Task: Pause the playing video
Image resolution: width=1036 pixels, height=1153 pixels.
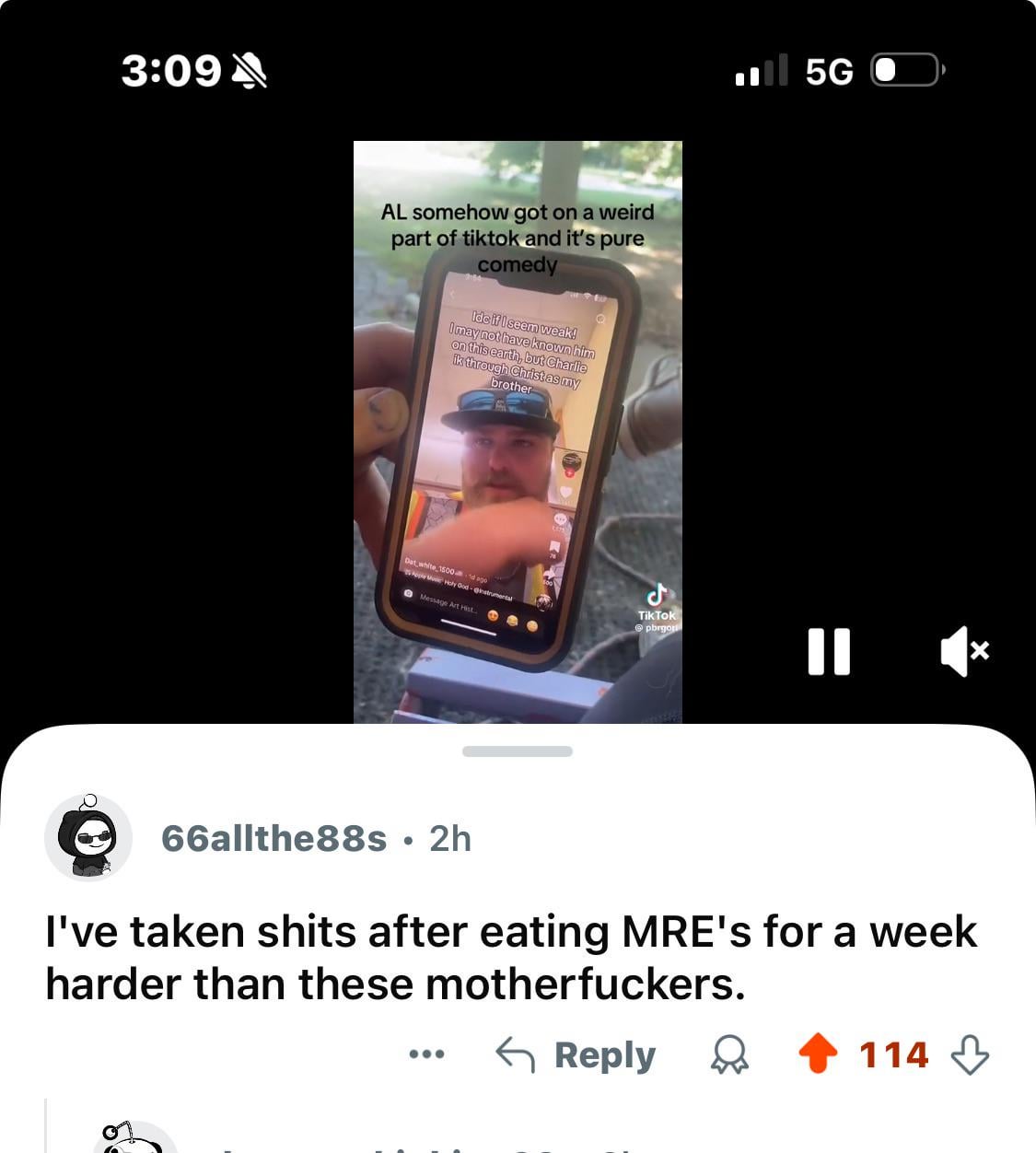Action: click(828, 651)
